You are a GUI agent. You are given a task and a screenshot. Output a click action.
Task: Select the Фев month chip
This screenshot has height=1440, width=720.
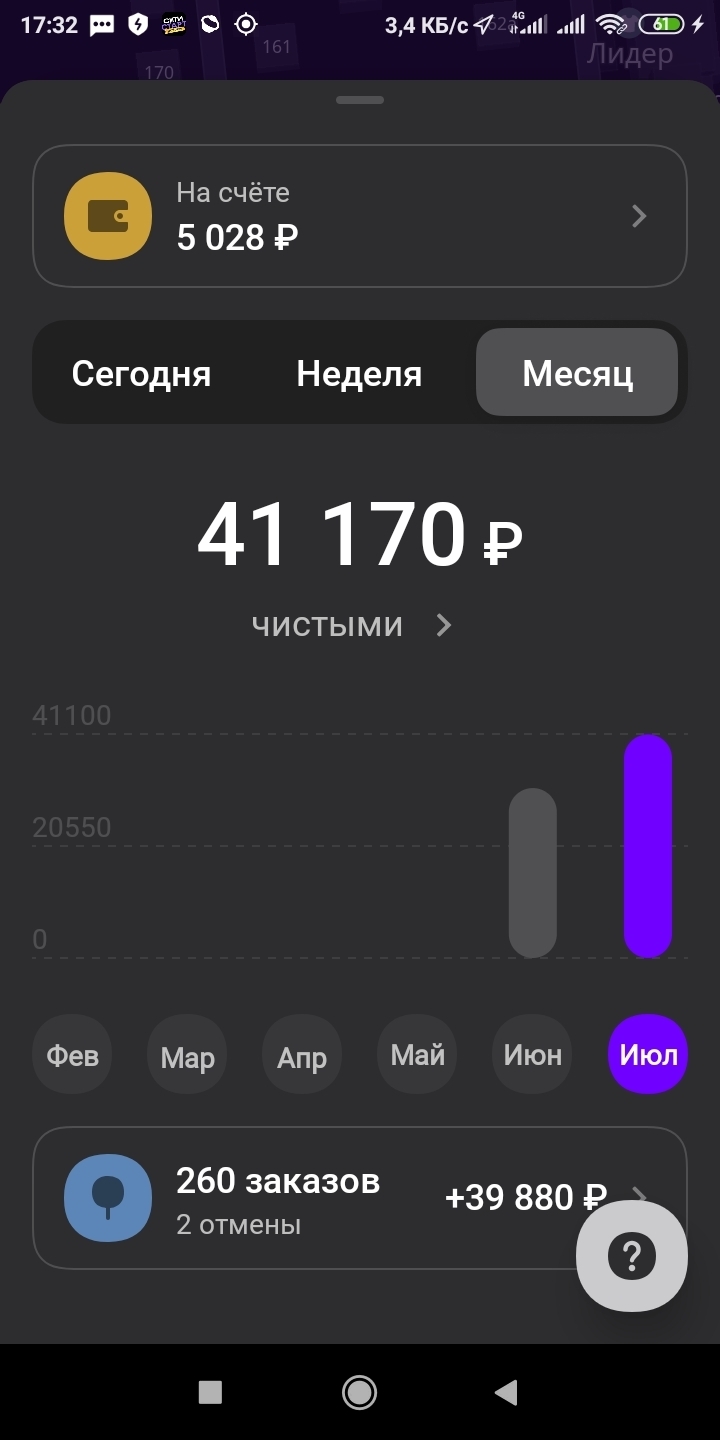72,1055
